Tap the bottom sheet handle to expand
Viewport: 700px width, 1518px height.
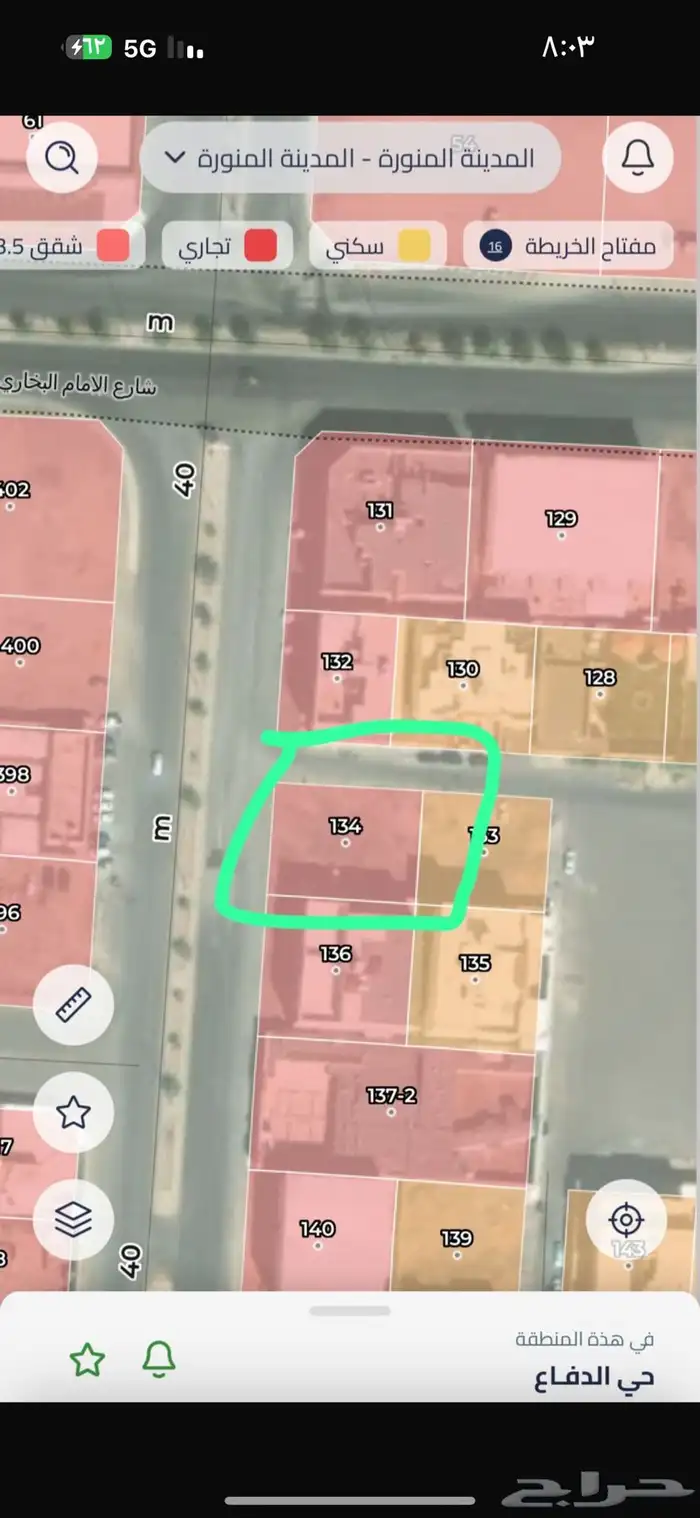click(x=350, y=1311)
